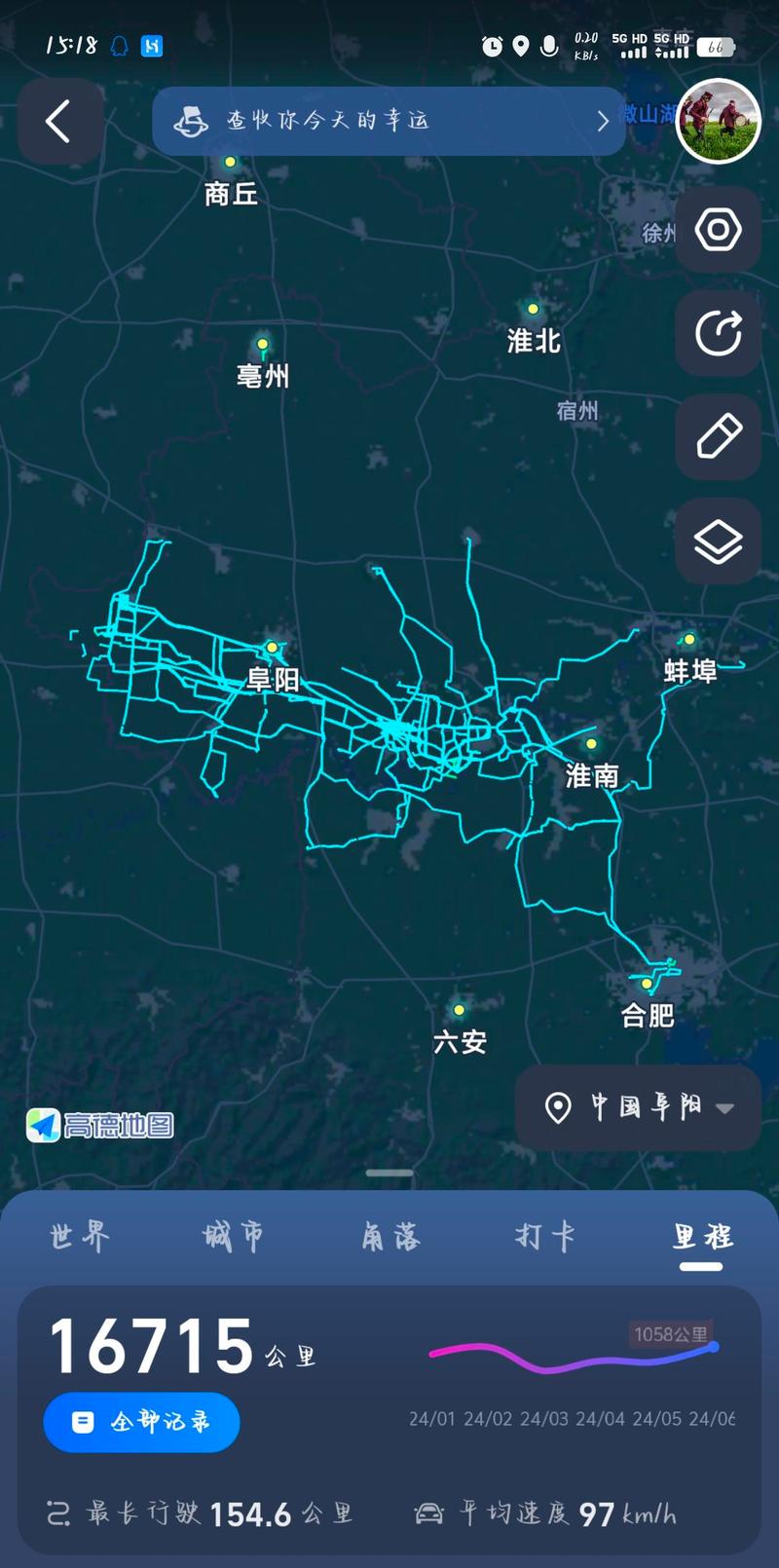Screen dimensions: 779x1568
Task: Share the footprint map
Action: pos(718,334)
